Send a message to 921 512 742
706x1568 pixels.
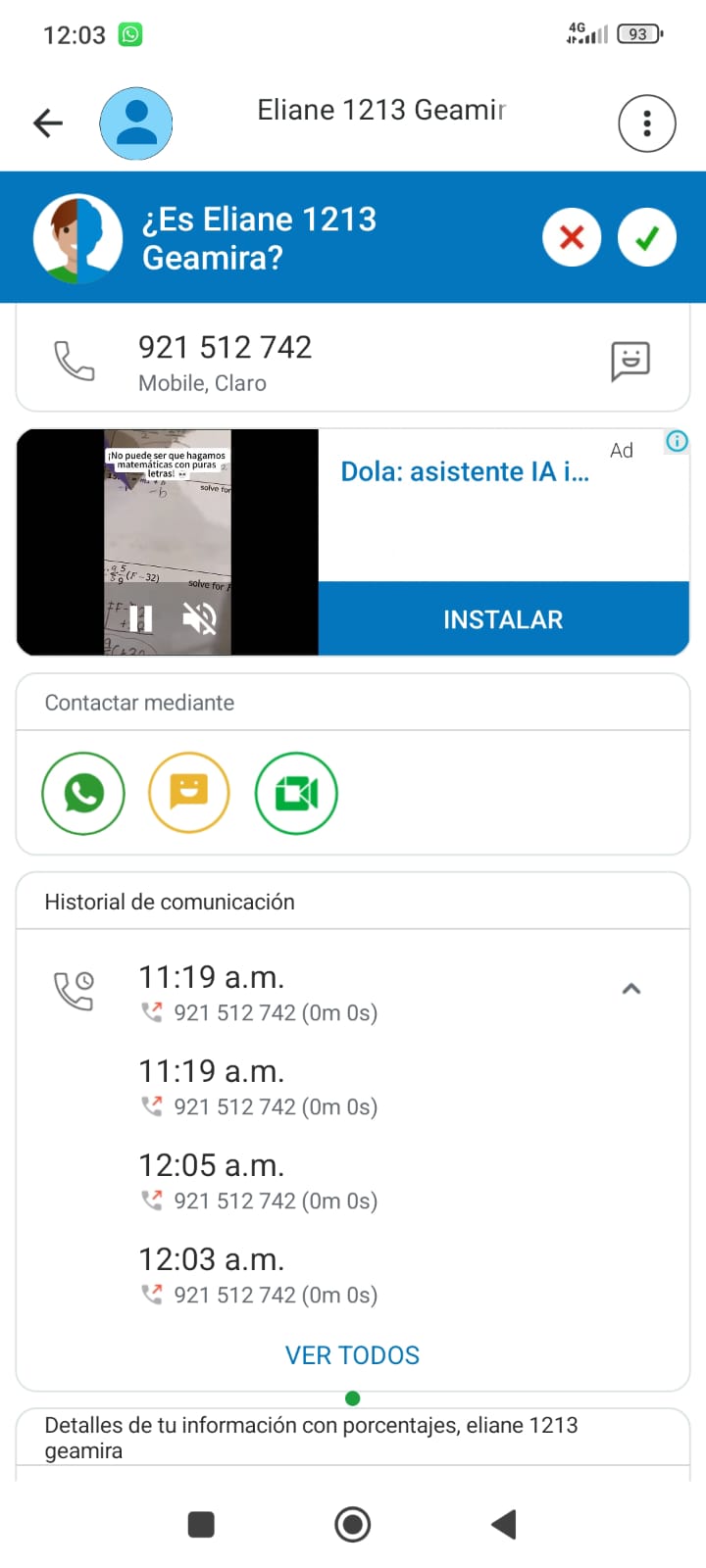click(x=630, y=361)
